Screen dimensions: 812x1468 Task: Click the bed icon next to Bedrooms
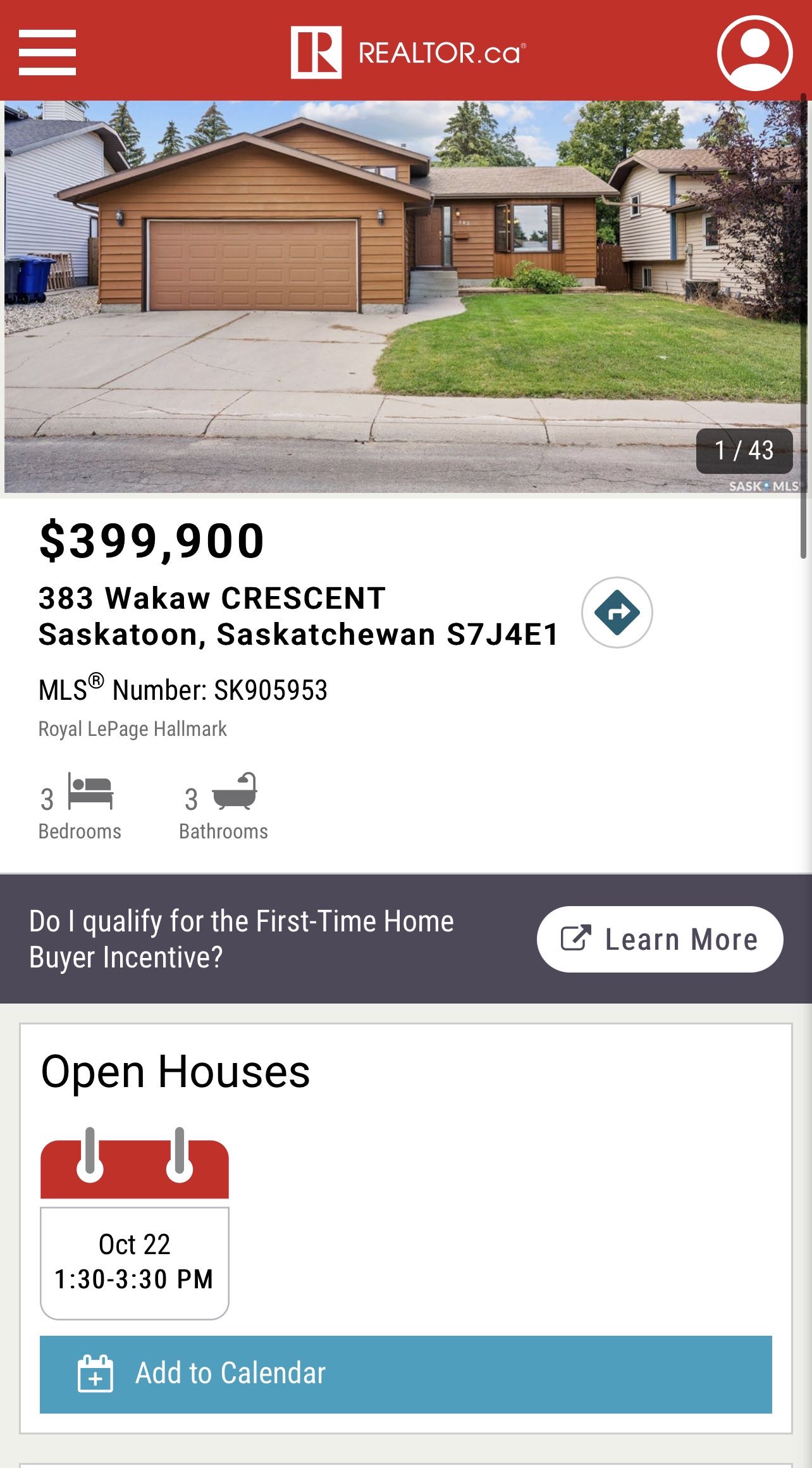(x=89, y=802)
